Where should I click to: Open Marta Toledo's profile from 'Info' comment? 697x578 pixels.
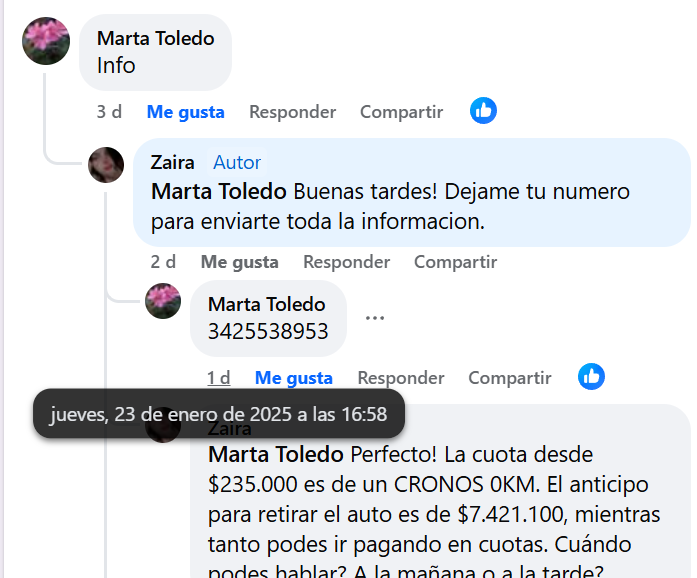coord(155,38)
